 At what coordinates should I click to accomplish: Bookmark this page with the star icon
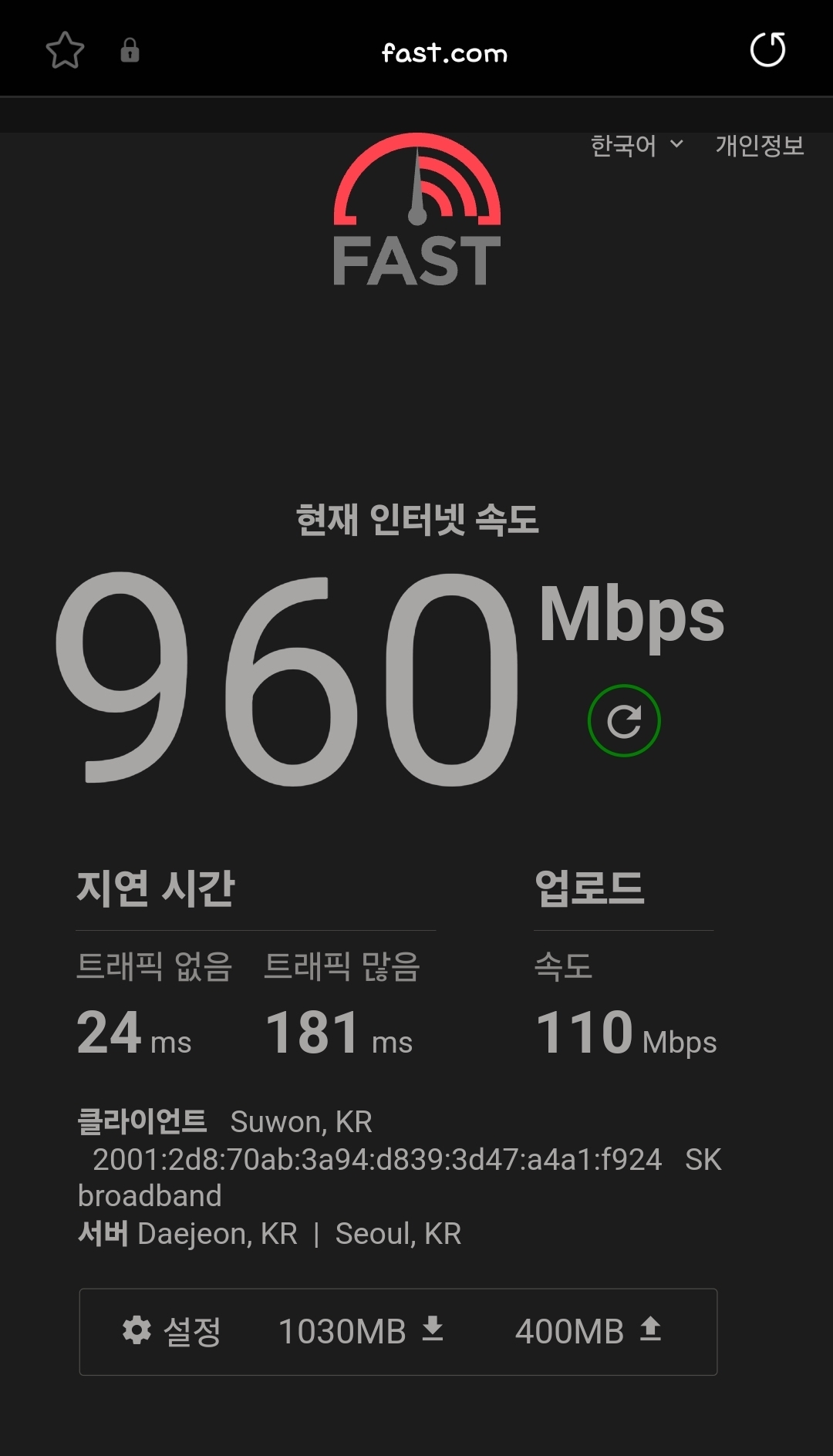pos(65,51)
